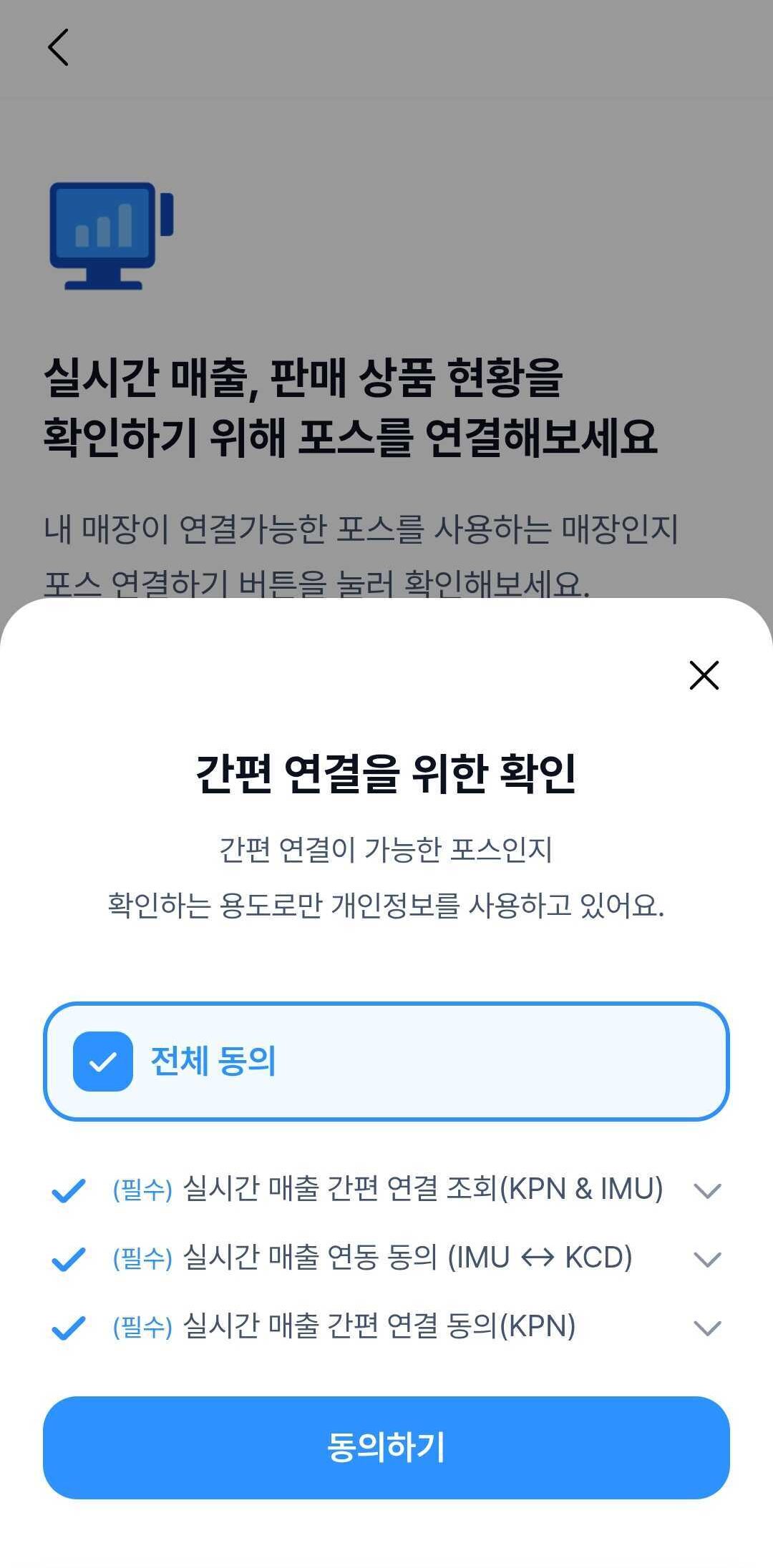773x1568 pixels.
Task: Go back with the top-left arrow
Action: tap(59, 47)
